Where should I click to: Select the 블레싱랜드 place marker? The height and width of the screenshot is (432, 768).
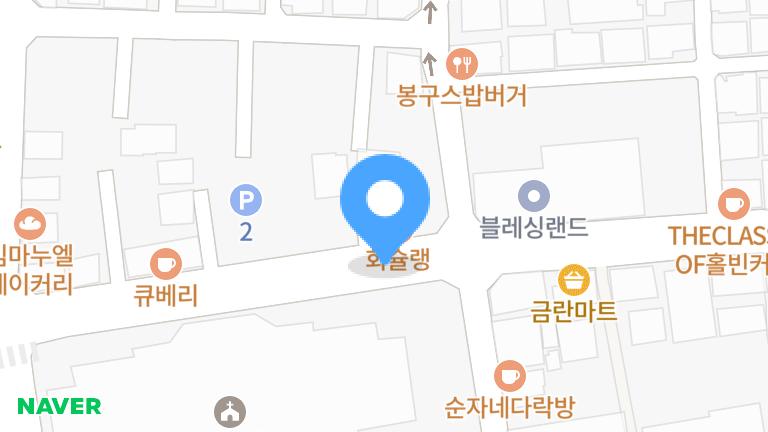[534, 195]
